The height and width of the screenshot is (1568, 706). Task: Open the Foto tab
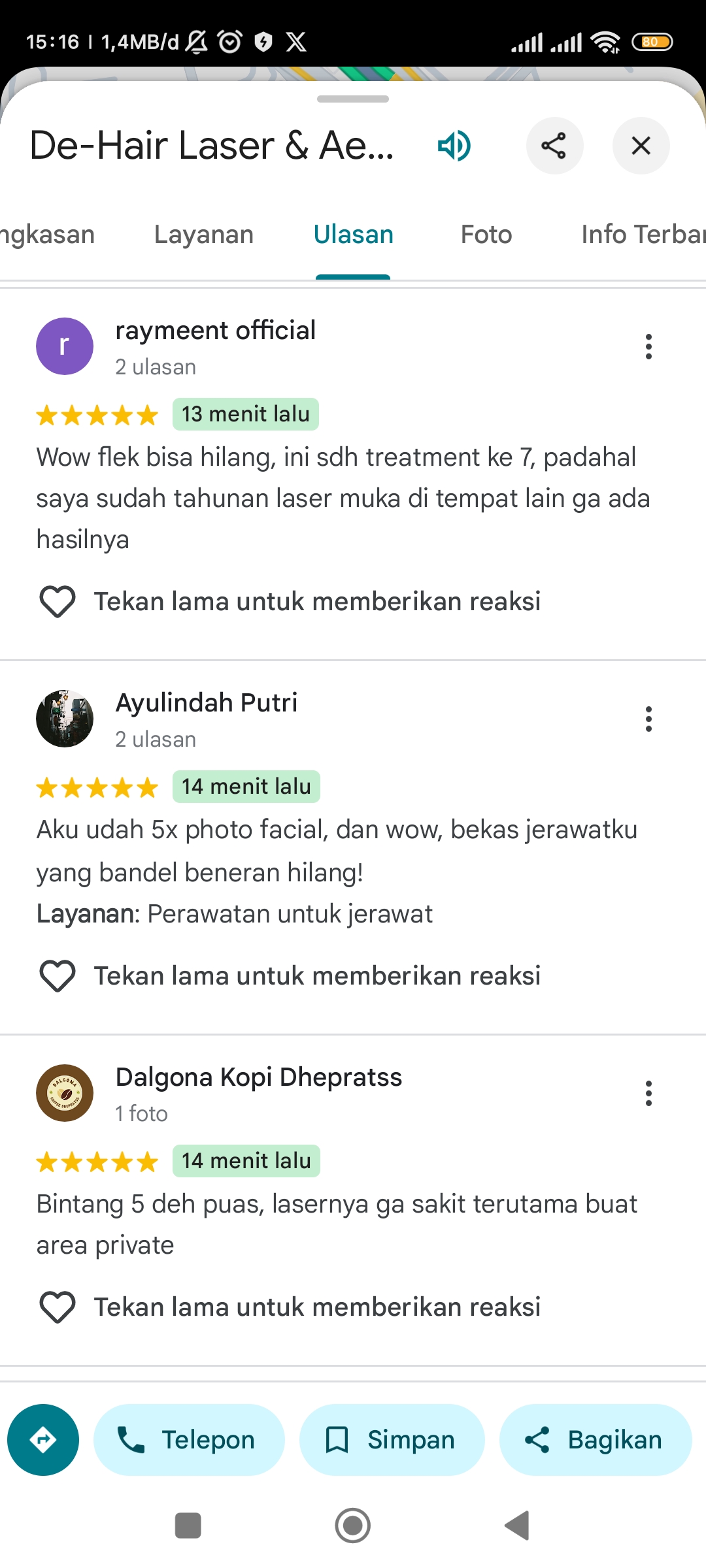(x=486, y=235)
